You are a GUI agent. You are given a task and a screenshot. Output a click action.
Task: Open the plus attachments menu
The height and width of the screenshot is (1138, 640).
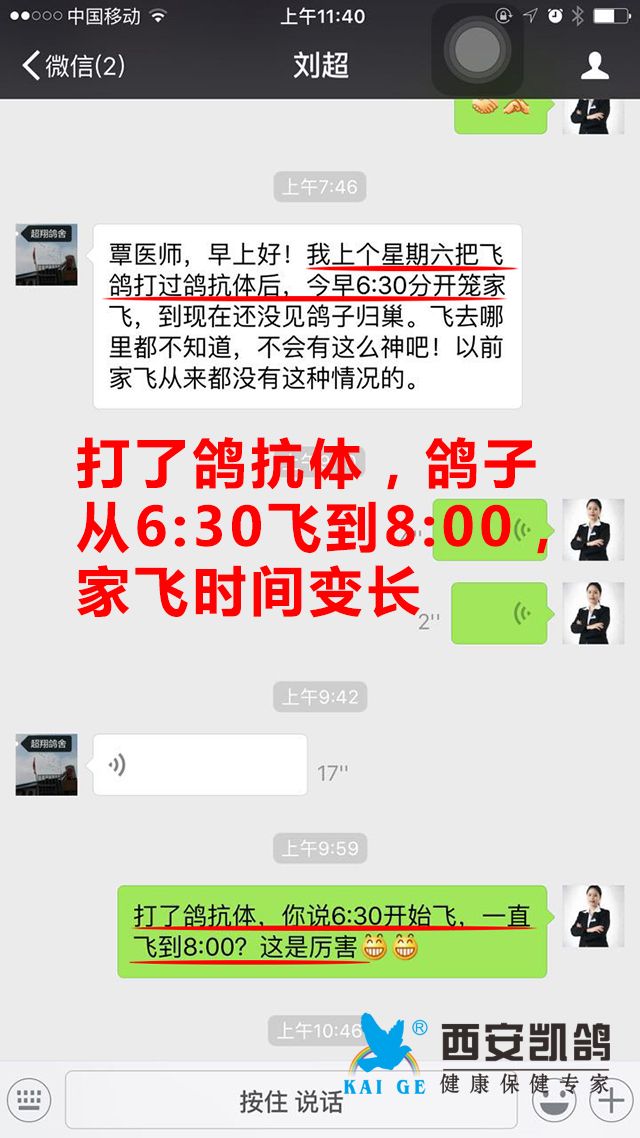point(610,1100)
